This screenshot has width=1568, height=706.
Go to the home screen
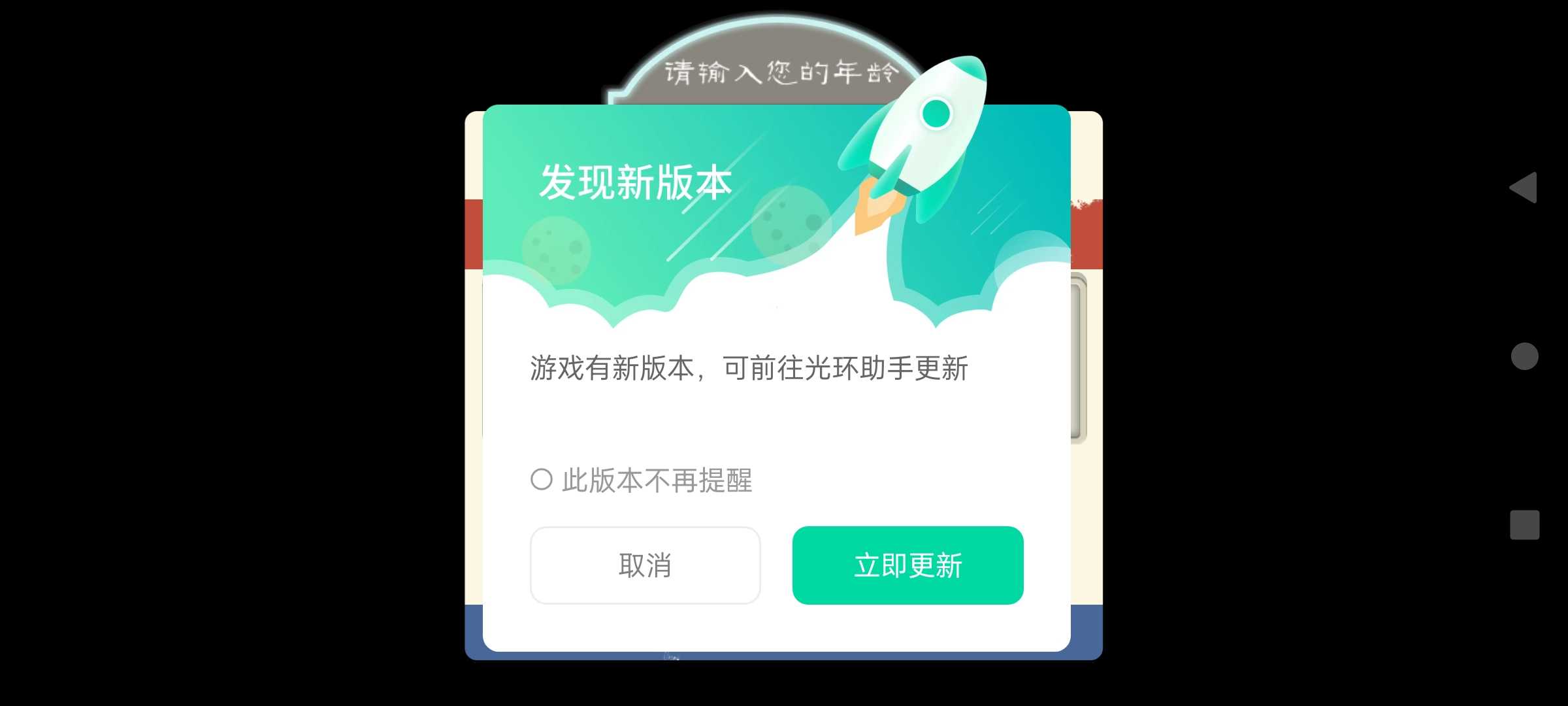click(1524, 356)
